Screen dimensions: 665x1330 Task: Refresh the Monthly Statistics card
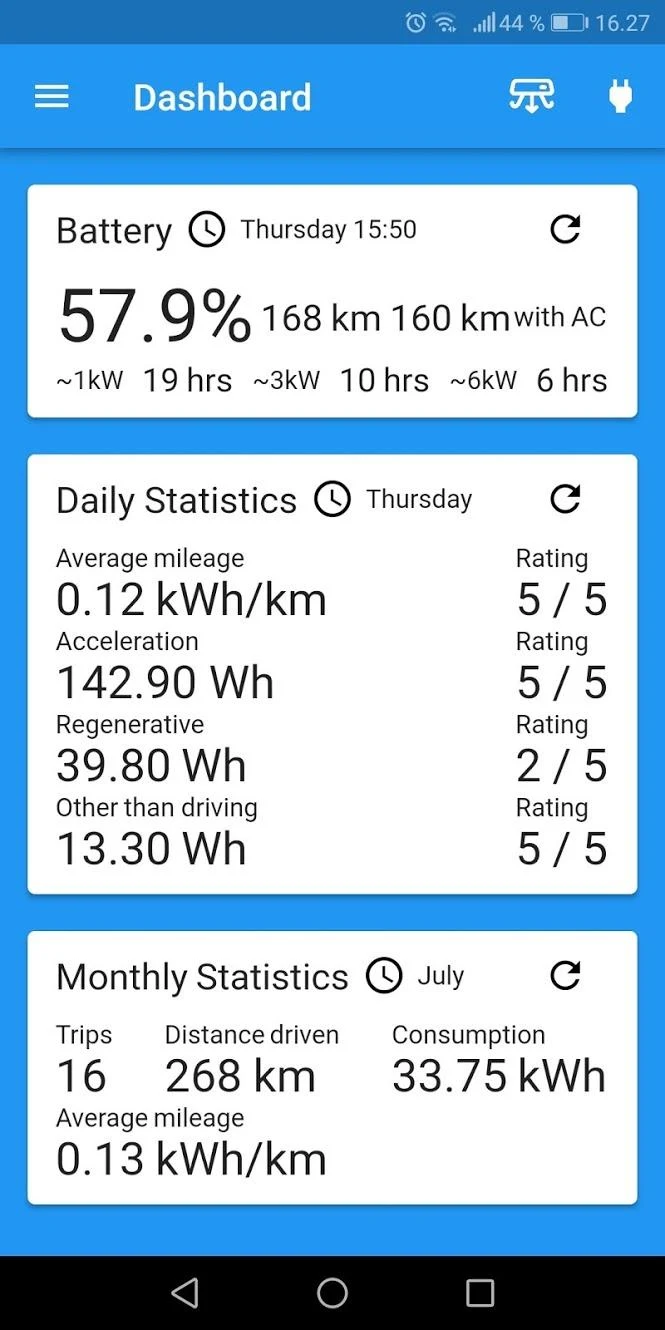click(565, 975)
